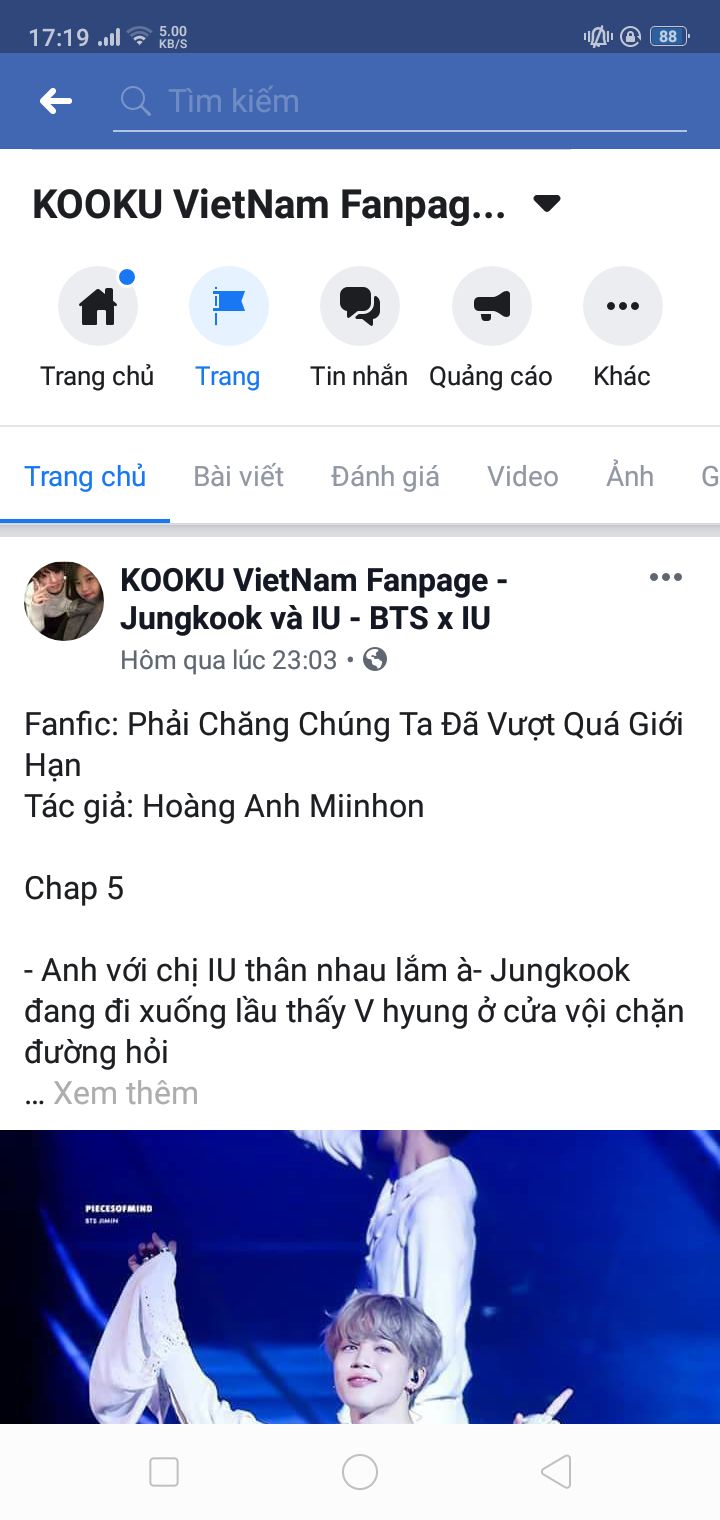This screenshot has height=1520, width=720.
Task: Expand the post with Xem thêm
Action: [125, 1093]
